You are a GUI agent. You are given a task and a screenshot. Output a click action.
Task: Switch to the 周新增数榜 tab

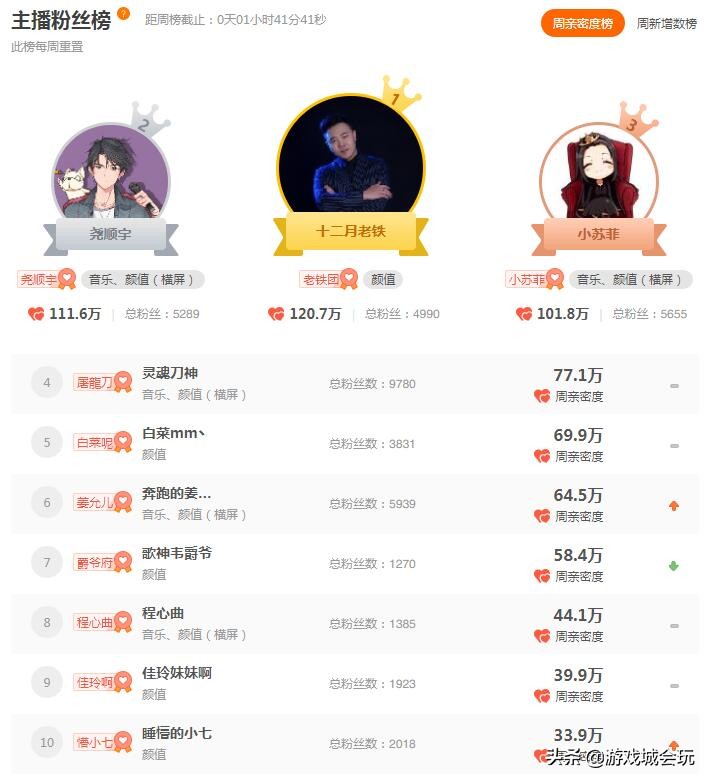666,23
